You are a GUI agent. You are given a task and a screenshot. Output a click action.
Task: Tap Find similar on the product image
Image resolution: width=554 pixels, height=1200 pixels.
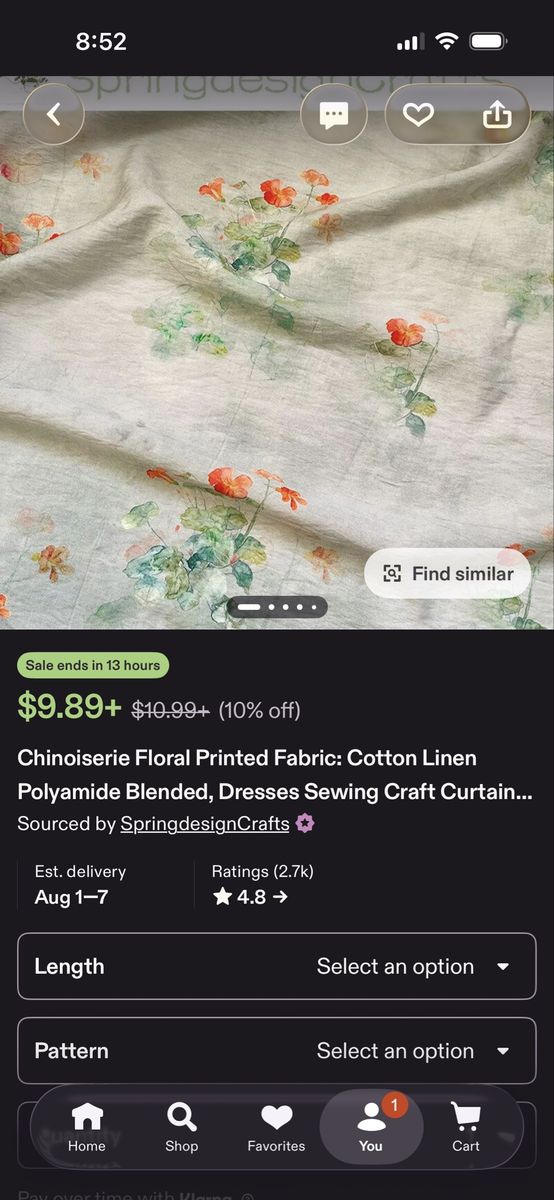448,573
